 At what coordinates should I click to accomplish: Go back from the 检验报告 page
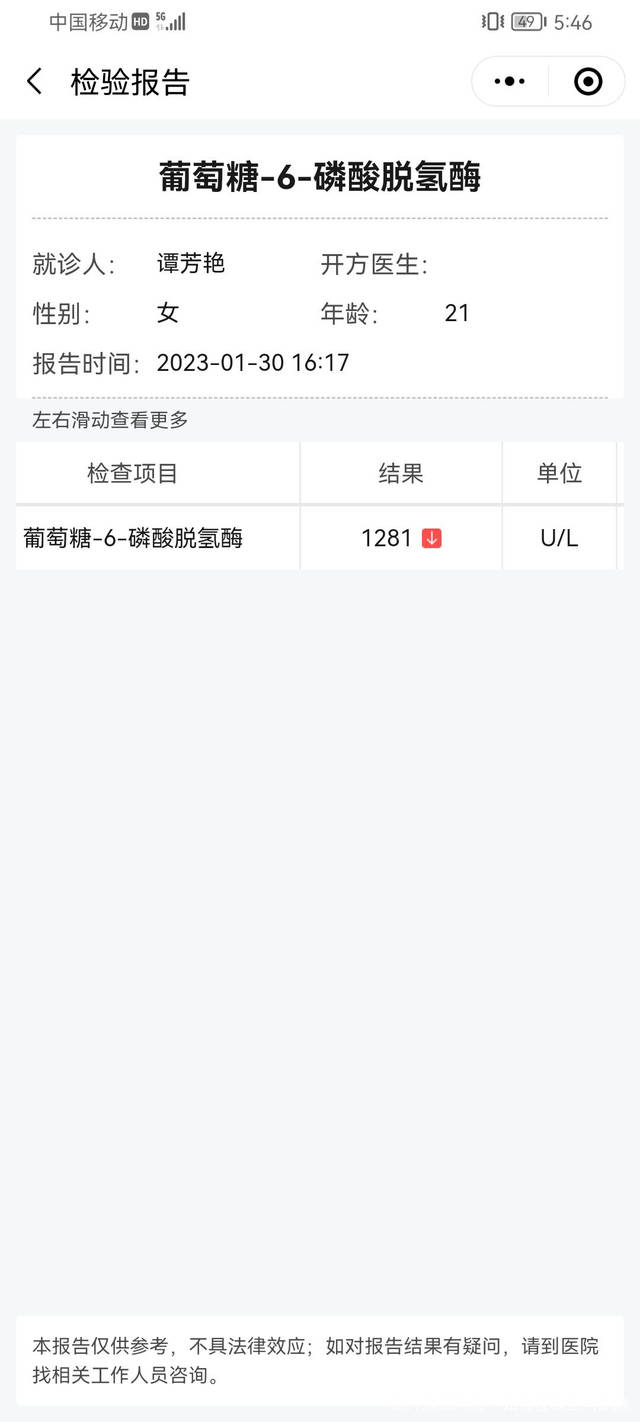35,82
